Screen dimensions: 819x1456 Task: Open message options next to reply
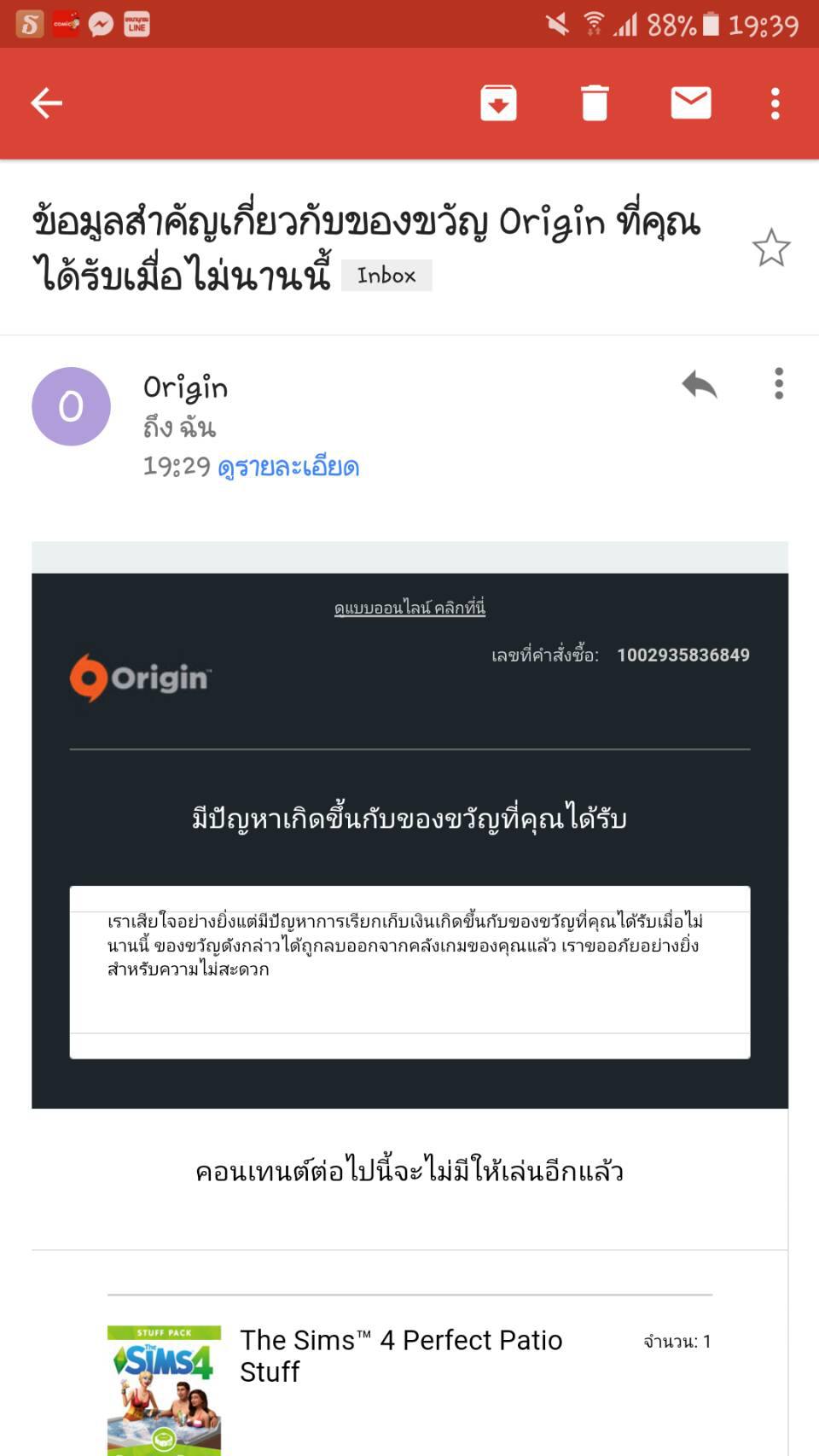(778, 384)
